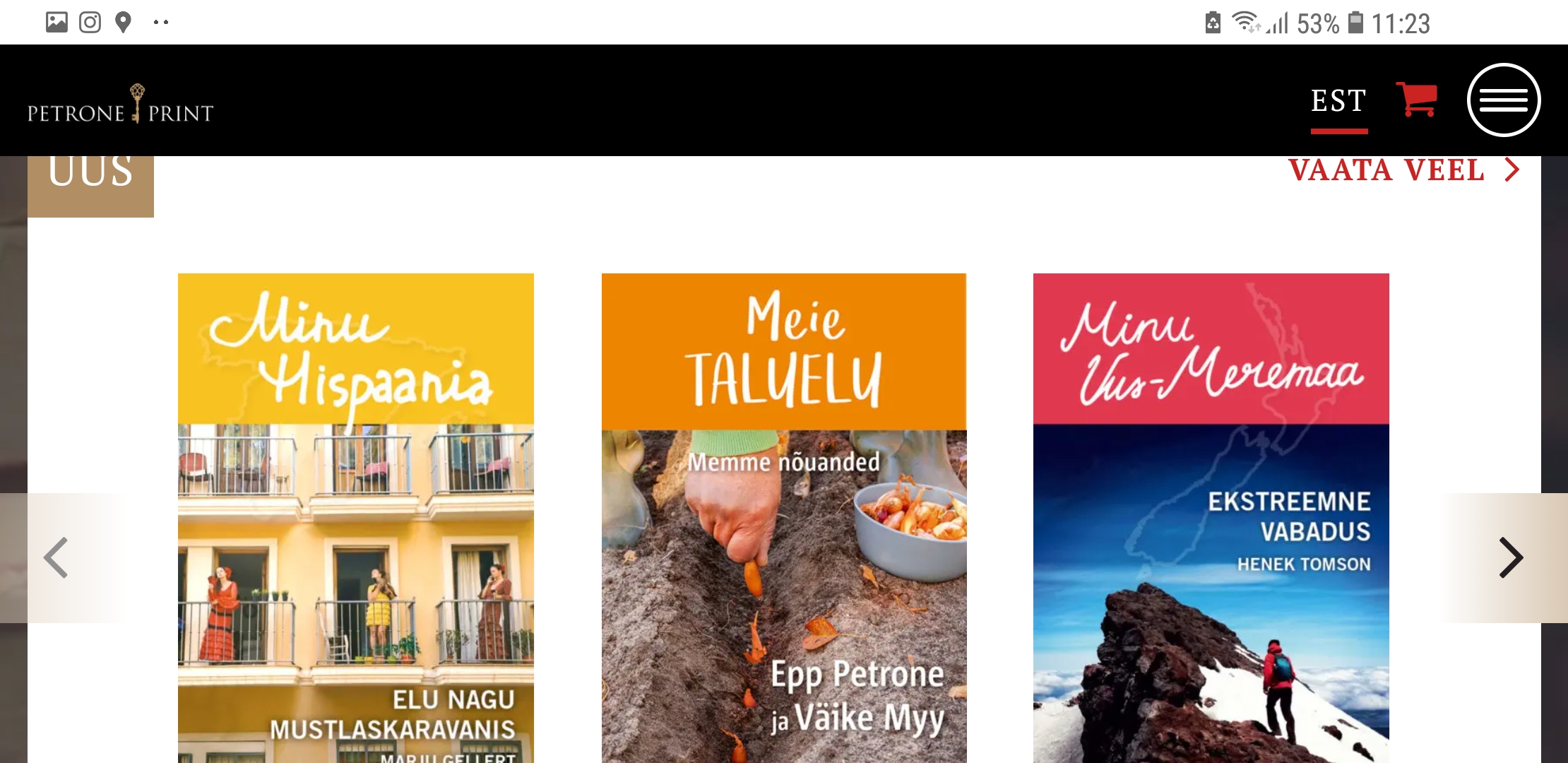The image size is (1568, 763).
Task: Open the shopping cart
Action: tap(1416, 100)
